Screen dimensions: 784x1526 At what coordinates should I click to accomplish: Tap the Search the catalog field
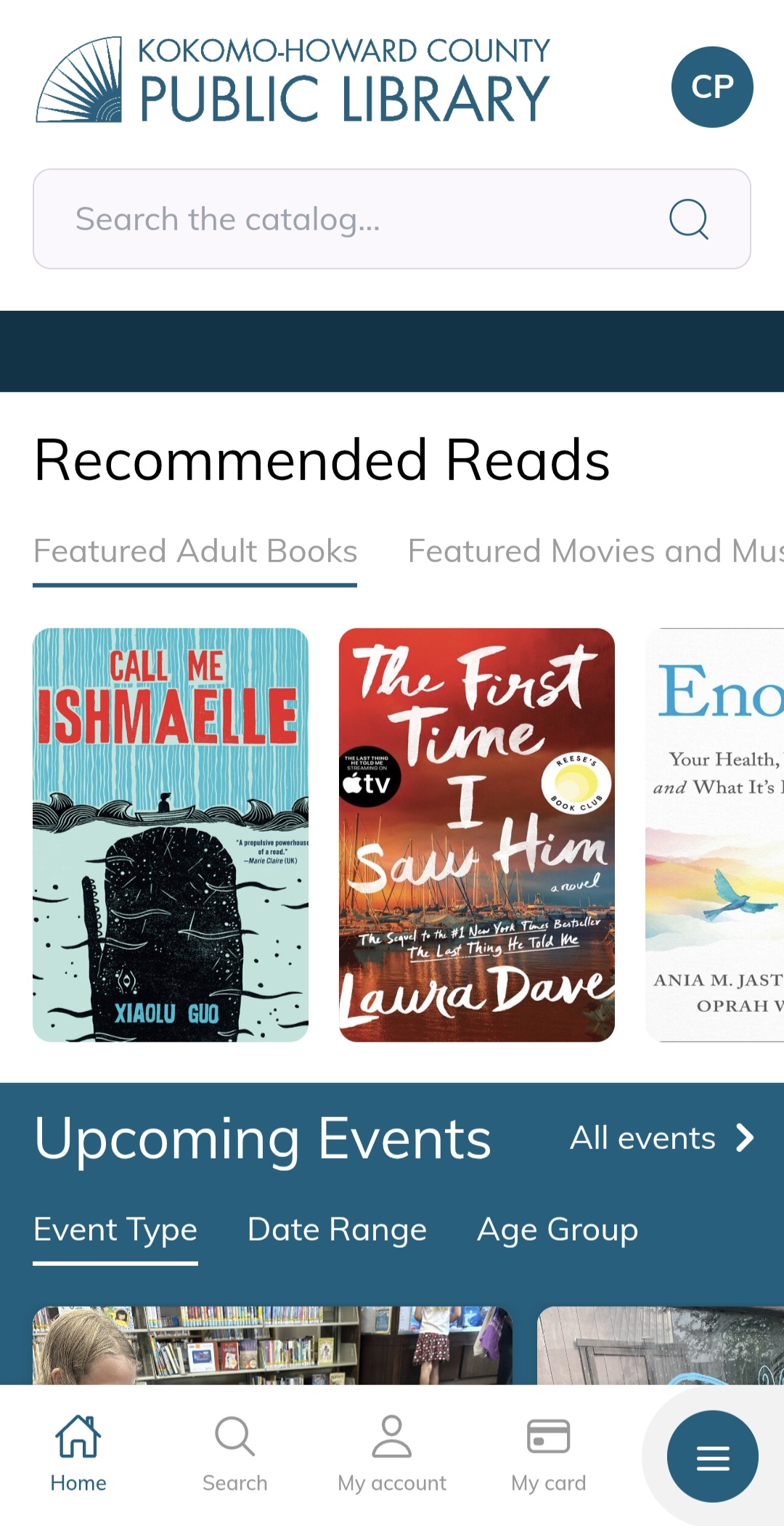click(348, 219)
